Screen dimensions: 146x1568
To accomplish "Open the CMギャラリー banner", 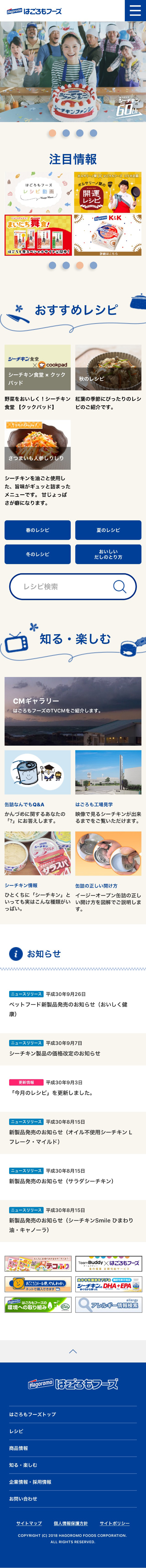I will click(x=73, y=711).
